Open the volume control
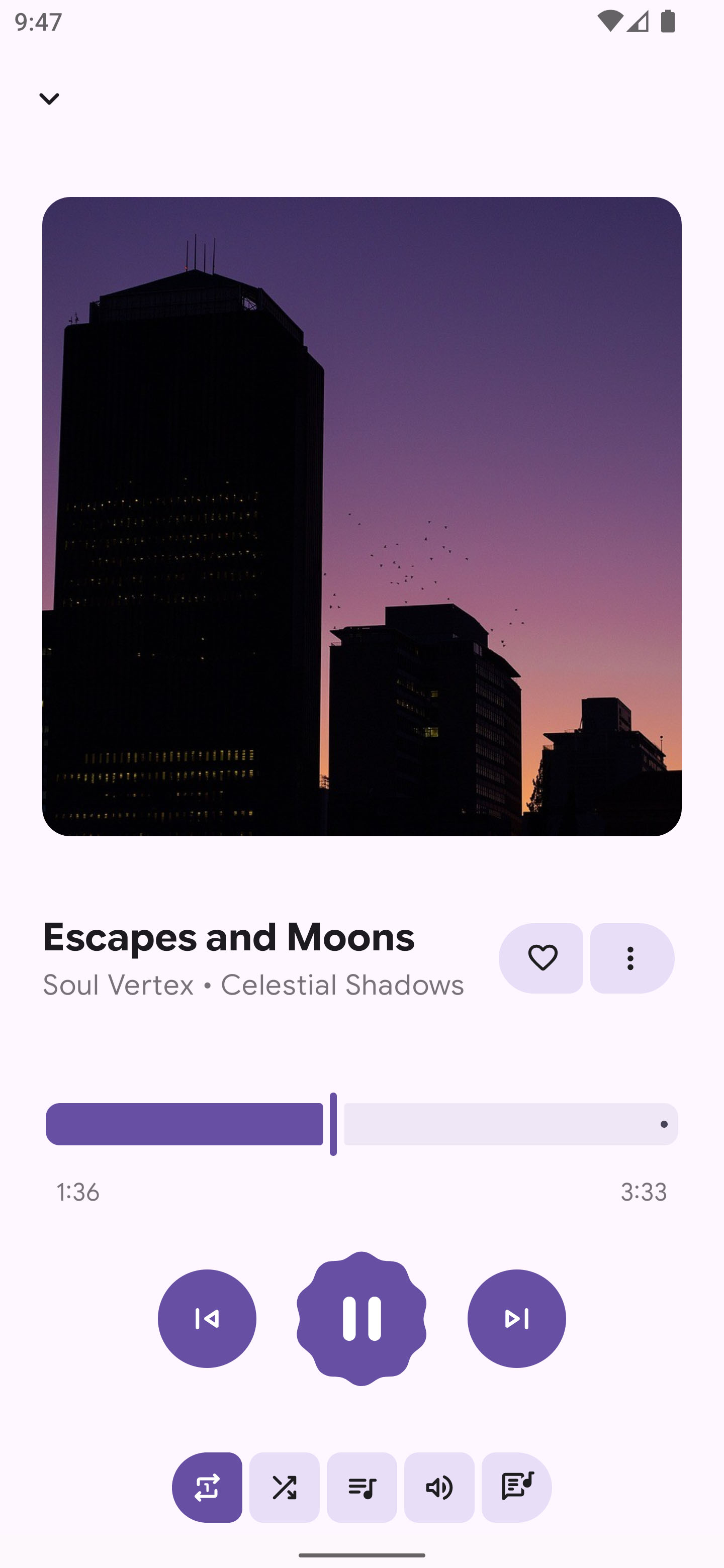The height and width of the screenshot is (1568, 724). tap(439, 1488)
